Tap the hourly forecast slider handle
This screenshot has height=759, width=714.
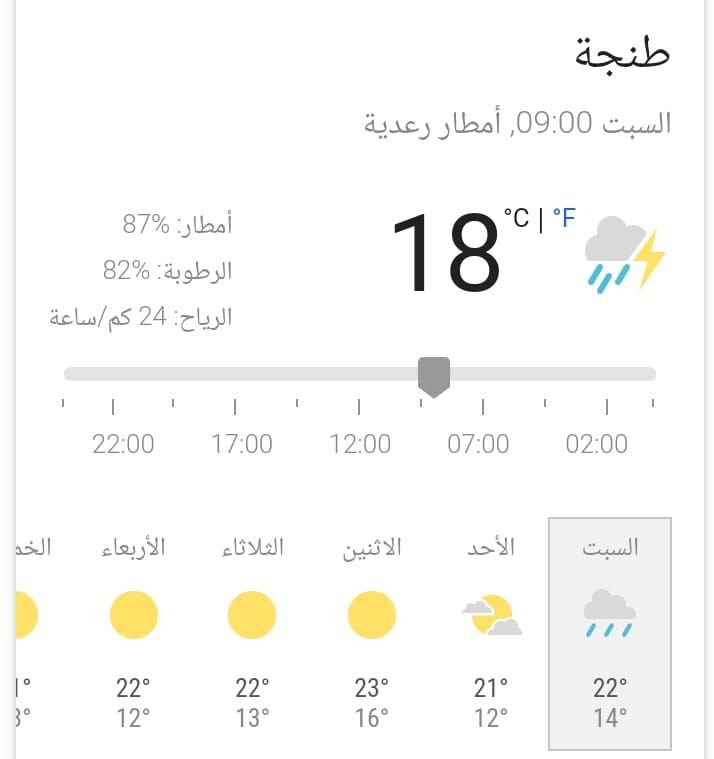(434, 377)
